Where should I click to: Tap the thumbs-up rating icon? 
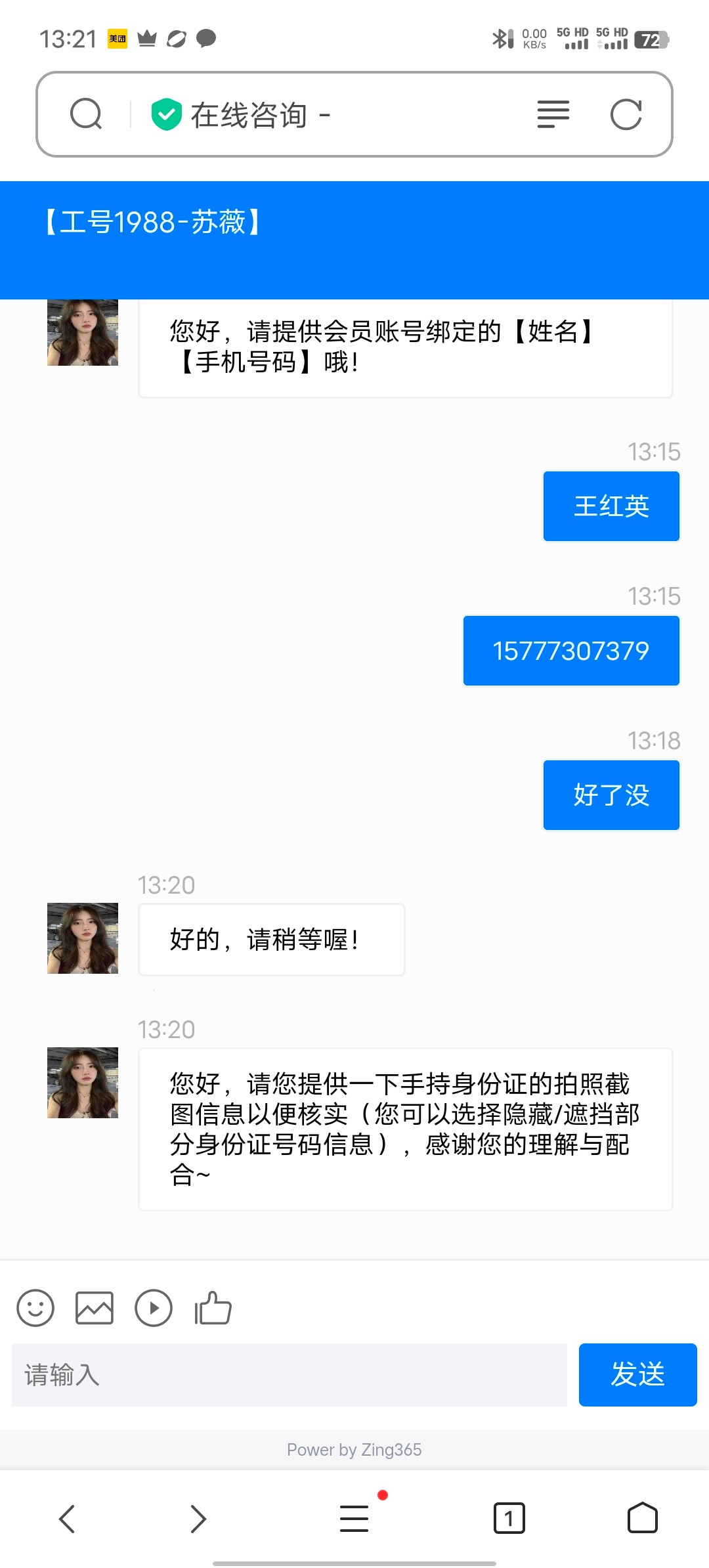[213, 1309]
